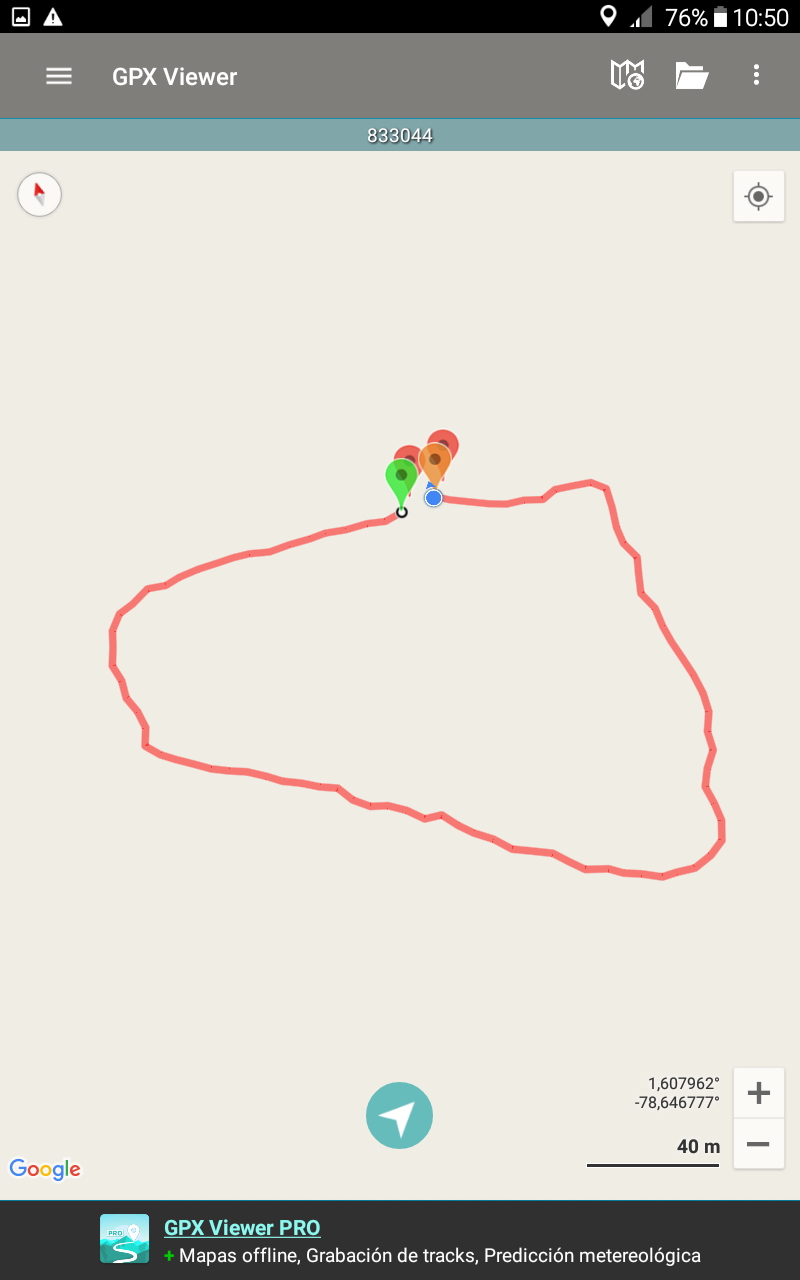Open the hamburger navigation drawer
The width and height of the screenshot is (800, 1280).
[59, 76]
